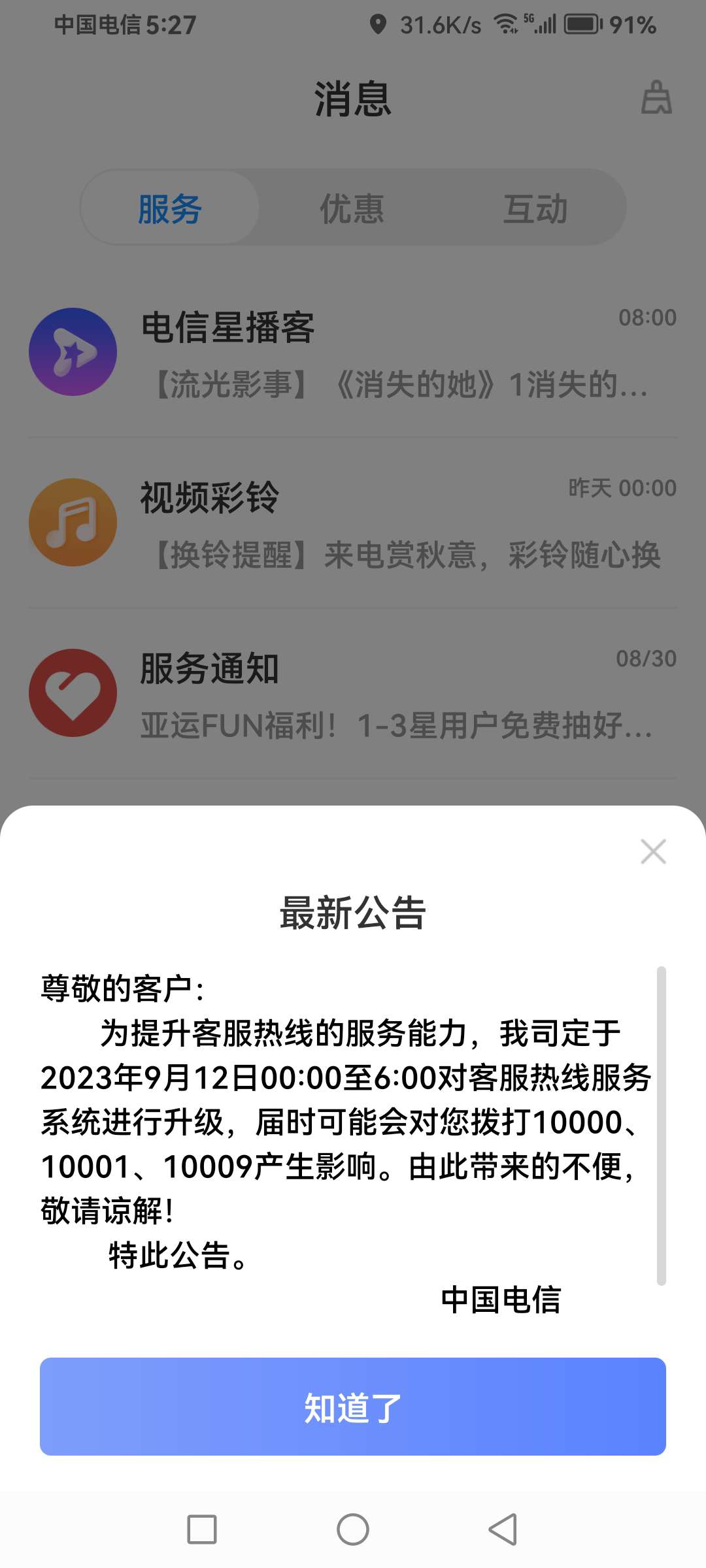The height and width of the screenshot is (1568, 706).
Task: Go back with system navigation
Action: (x=503, y=1529)
